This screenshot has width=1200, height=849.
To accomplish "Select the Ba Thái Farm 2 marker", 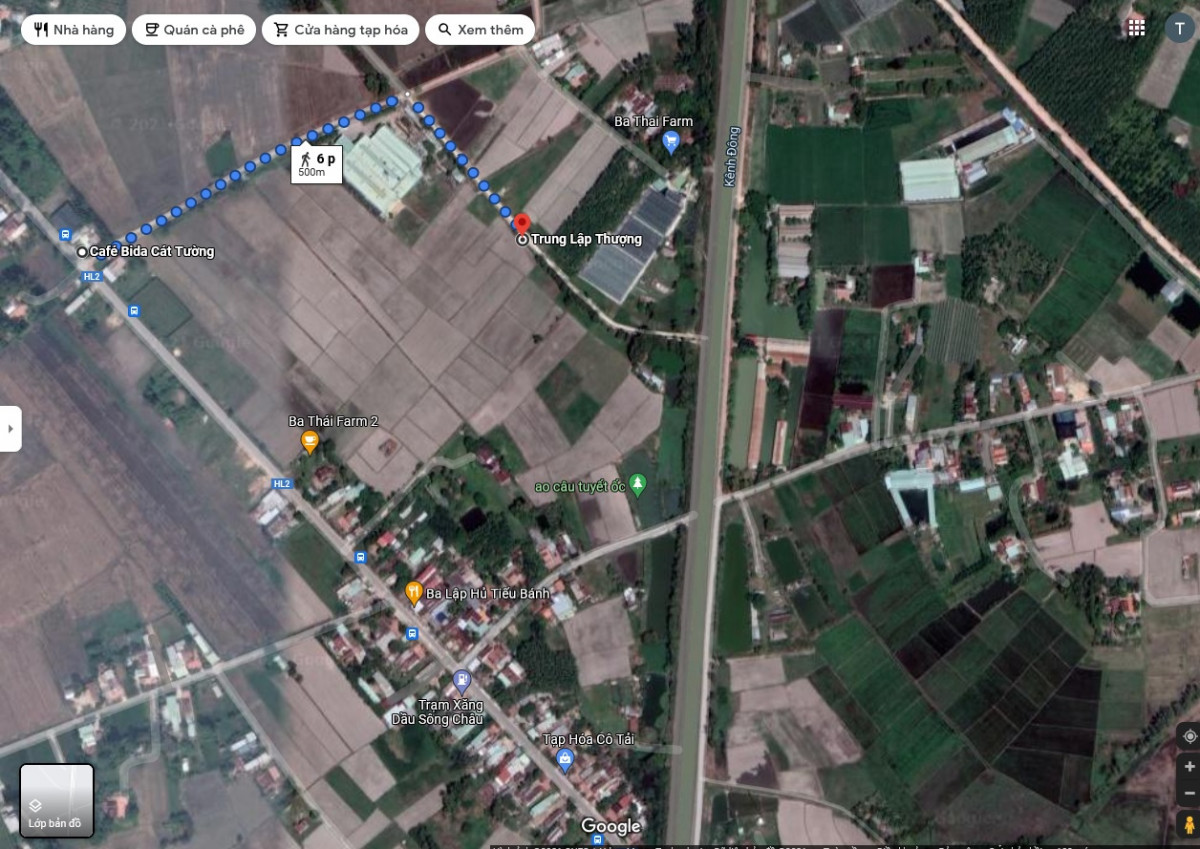I will (x=310, y=441).
